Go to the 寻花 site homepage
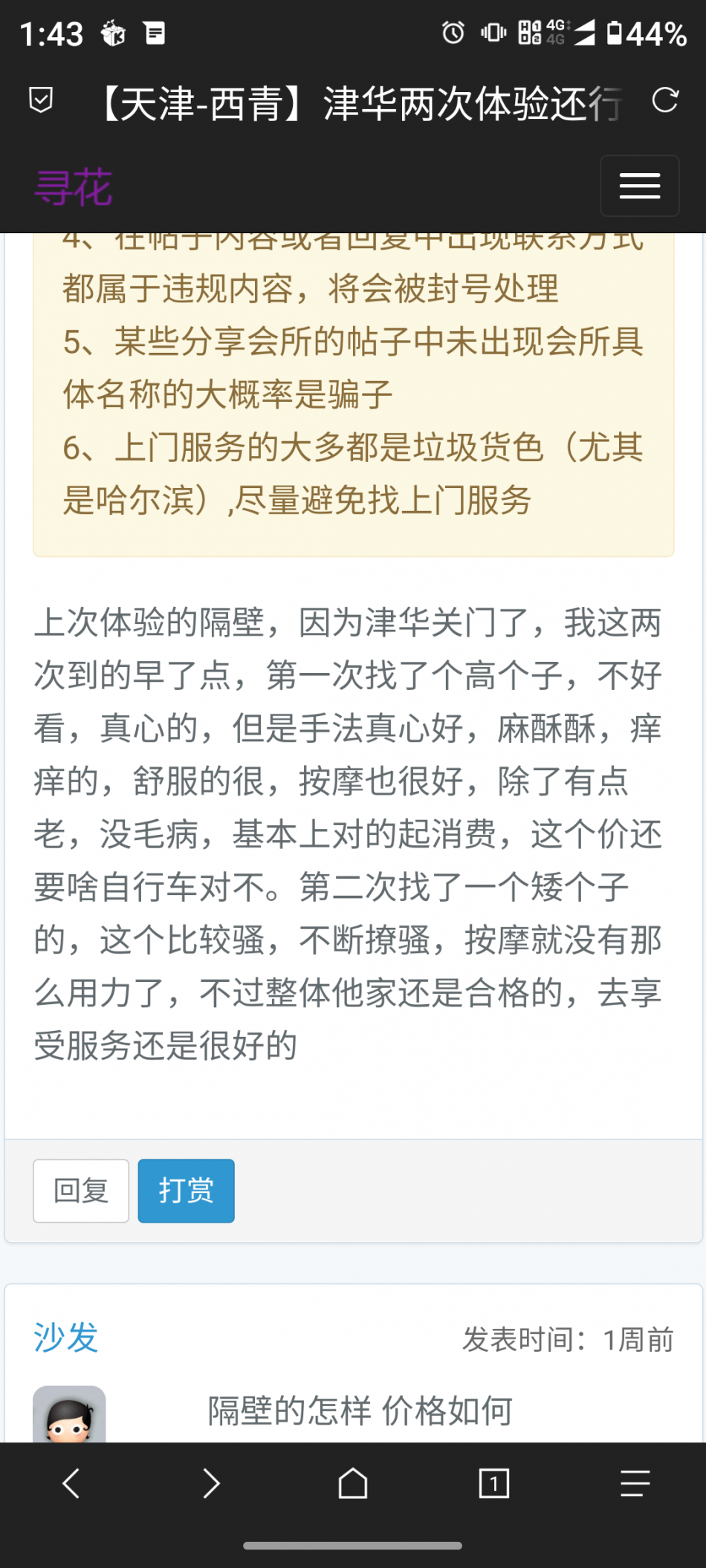The image size is (706, 1568). 73,187
